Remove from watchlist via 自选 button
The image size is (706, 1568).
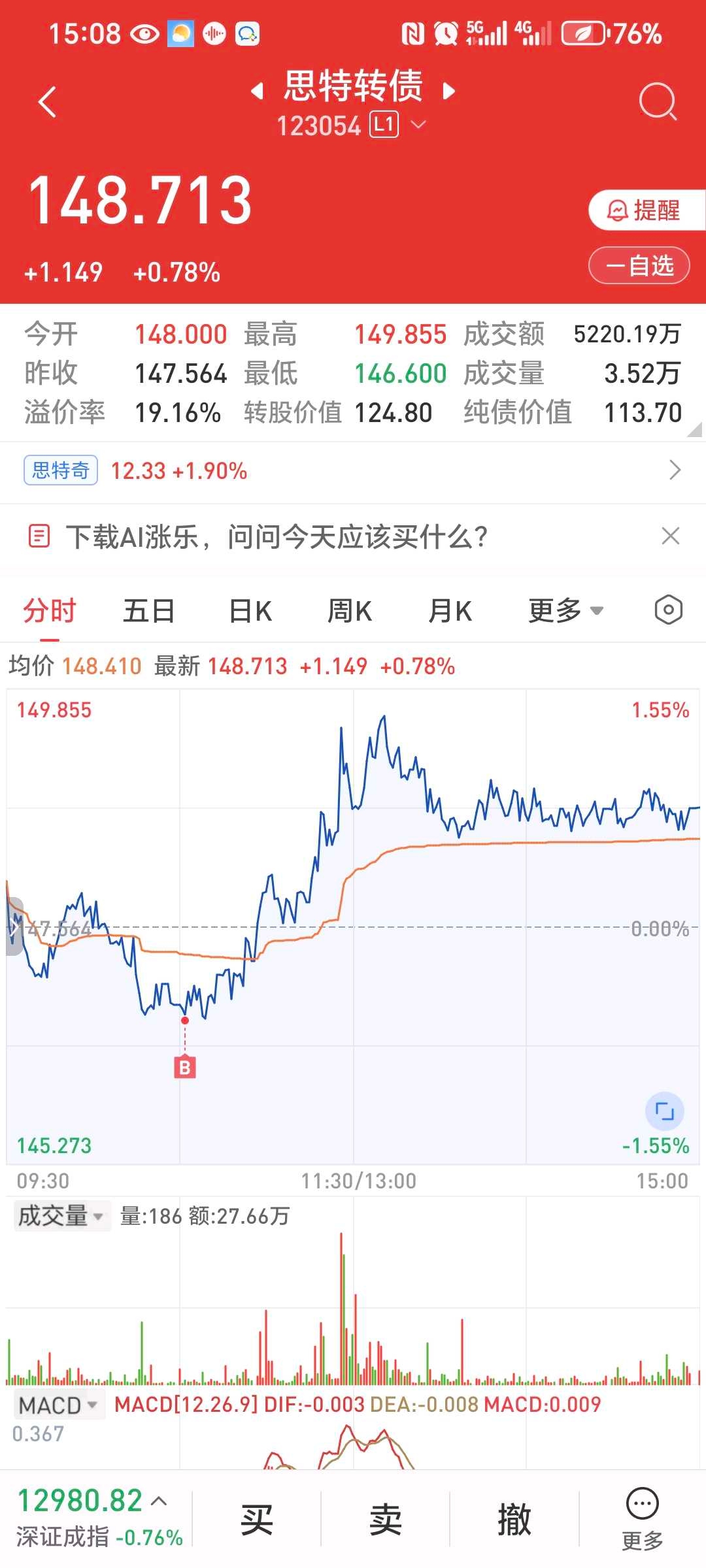coord(639,266)
